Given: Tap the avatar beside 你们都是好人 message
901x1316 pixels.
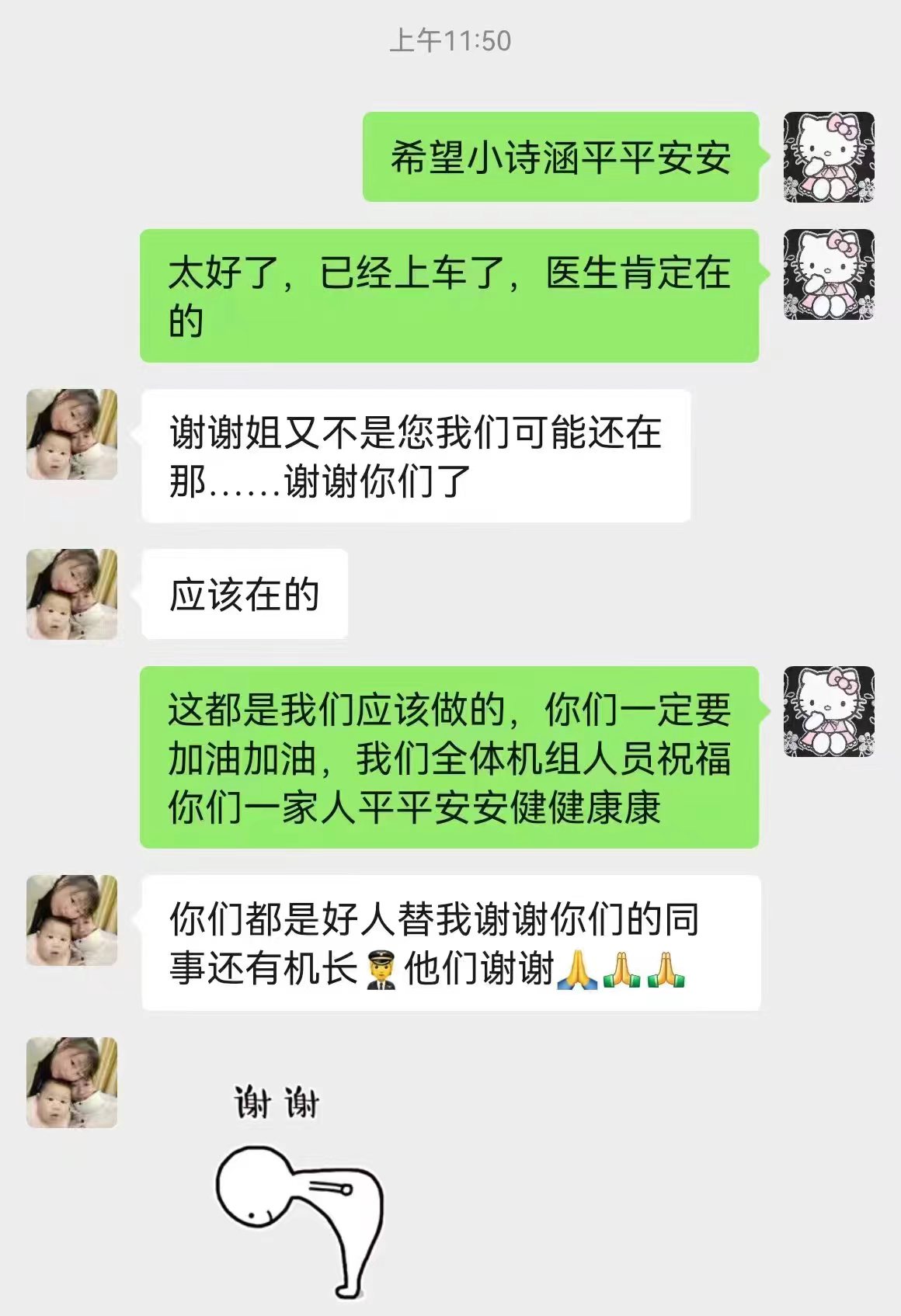Looking at the screenshot, I should click(72, 921).
